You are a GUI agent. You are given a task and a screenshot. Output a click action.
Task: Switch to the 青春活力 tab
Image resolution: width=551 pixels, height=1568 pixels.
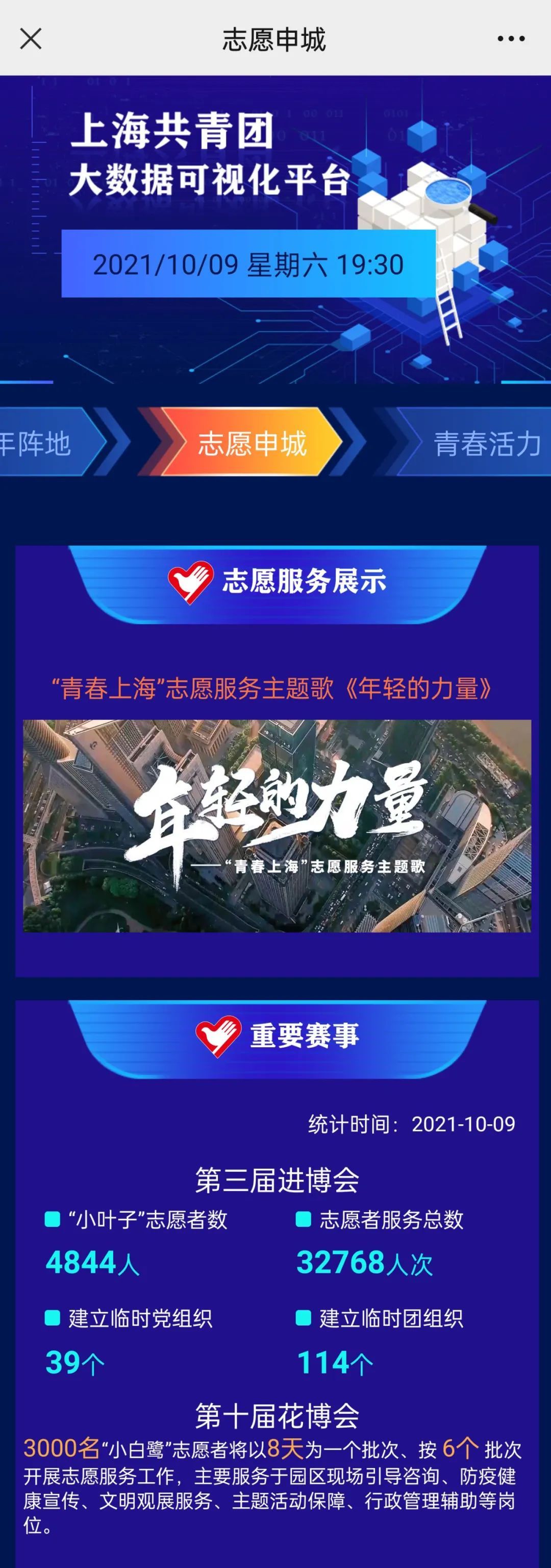coord(481,443)
